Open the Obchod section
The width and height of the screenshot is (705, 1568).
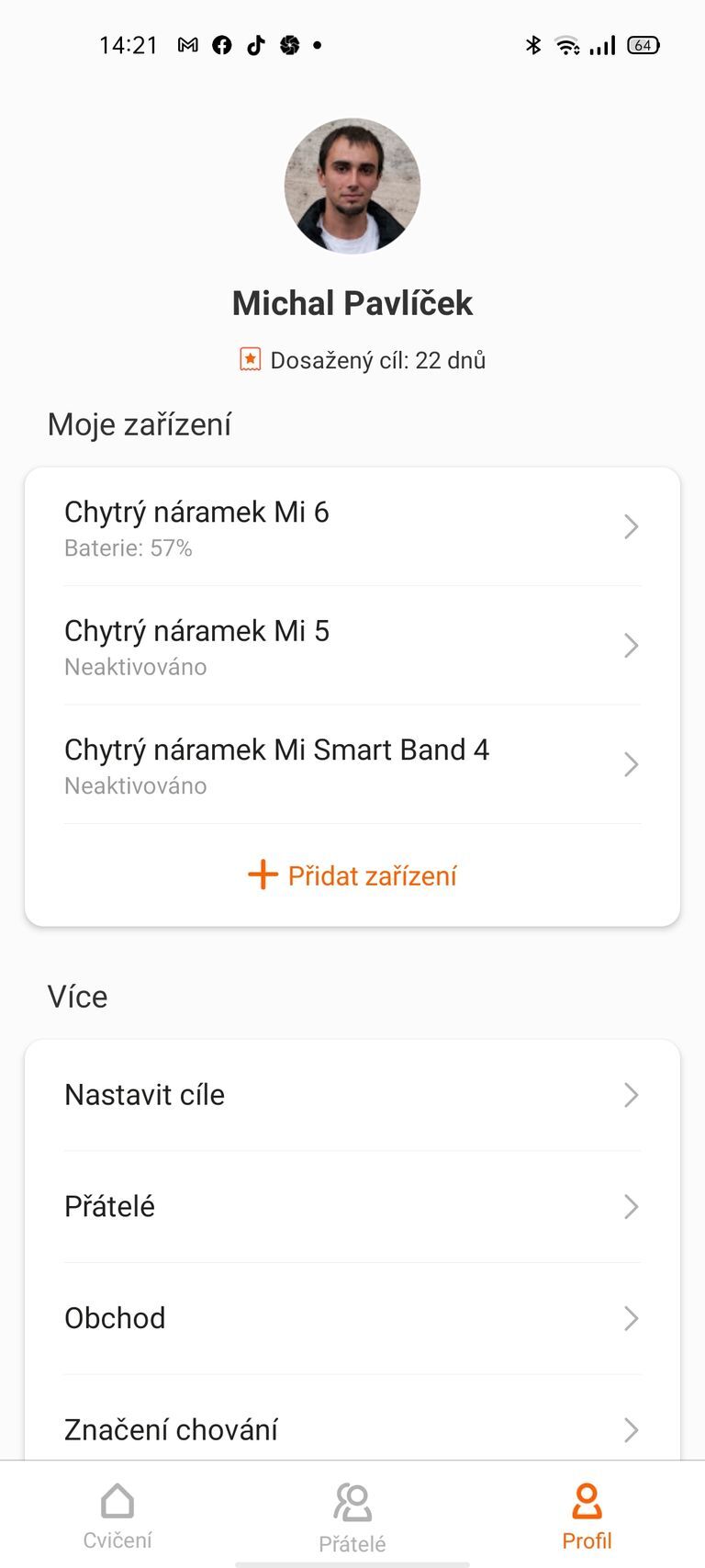coord(352,1318)
